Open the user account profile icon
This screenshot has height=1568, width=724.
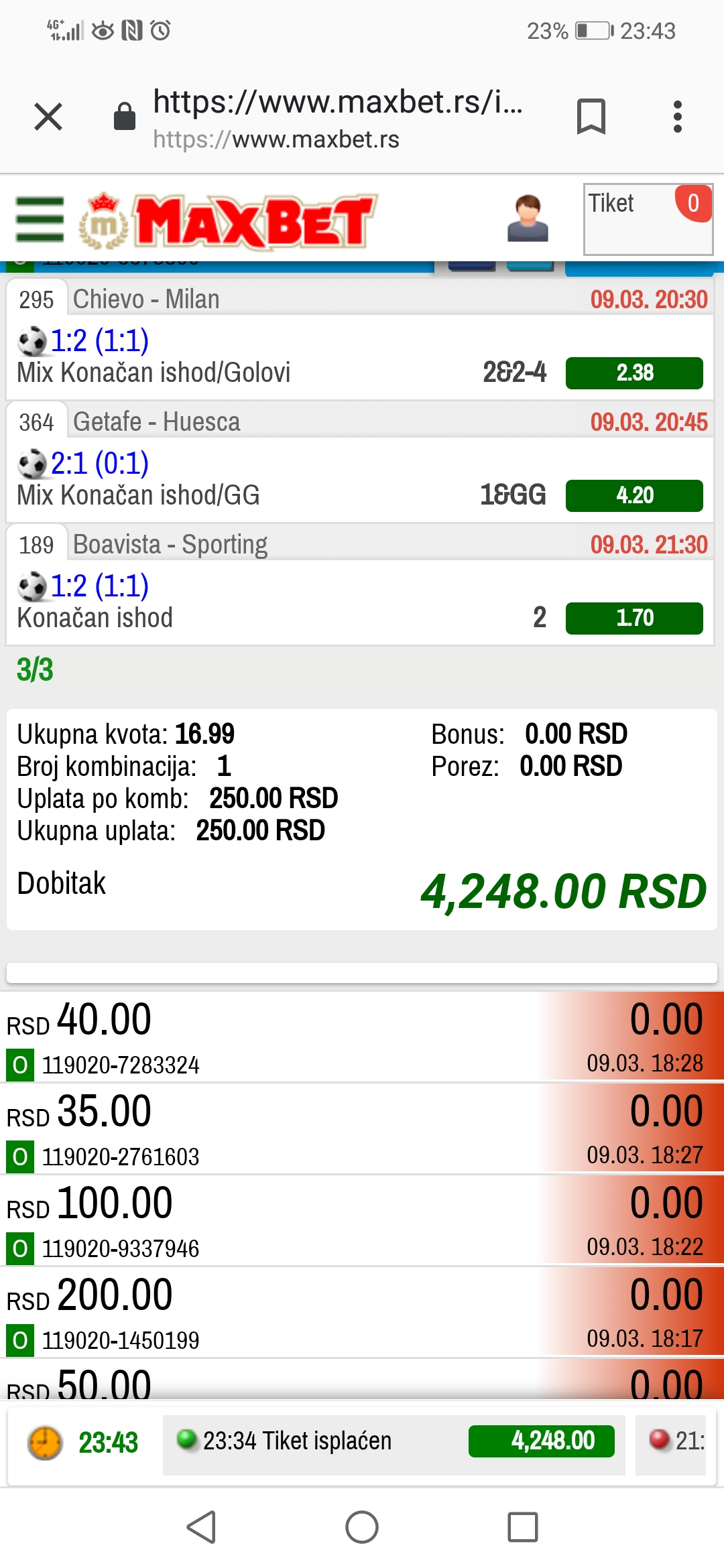pos(528,218)
